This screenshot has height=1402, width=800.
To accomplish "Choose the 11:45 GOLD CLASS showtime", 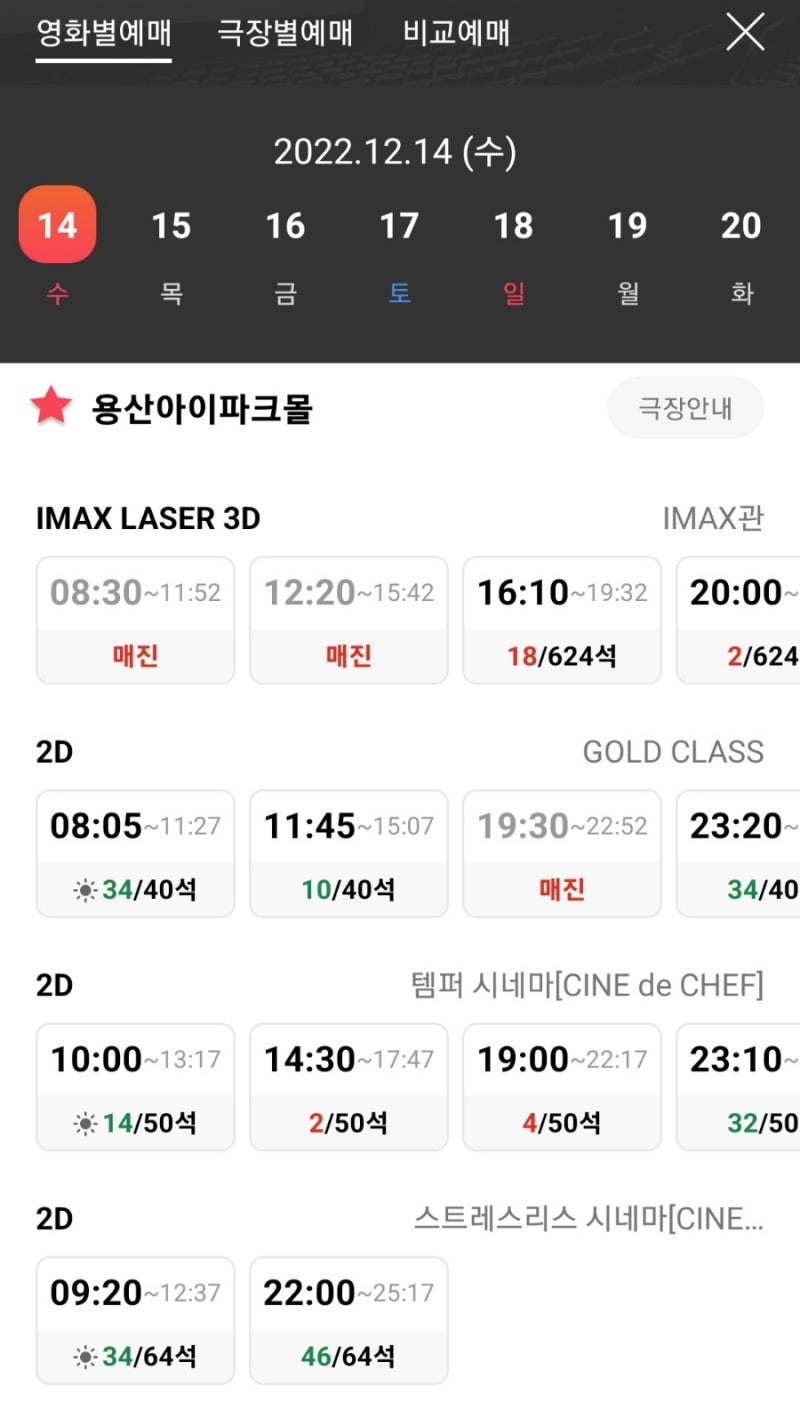I will click(x=347, y=853).
